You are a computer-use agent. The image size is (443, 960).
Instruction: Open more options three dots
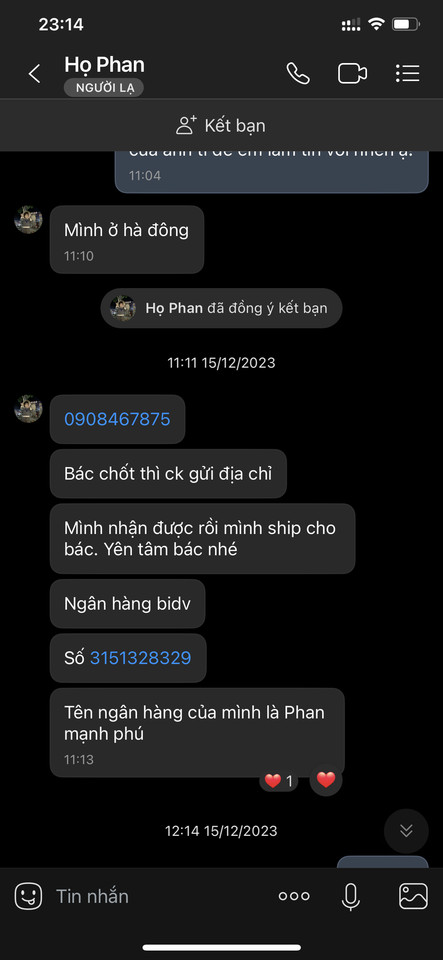coord(294,896)
